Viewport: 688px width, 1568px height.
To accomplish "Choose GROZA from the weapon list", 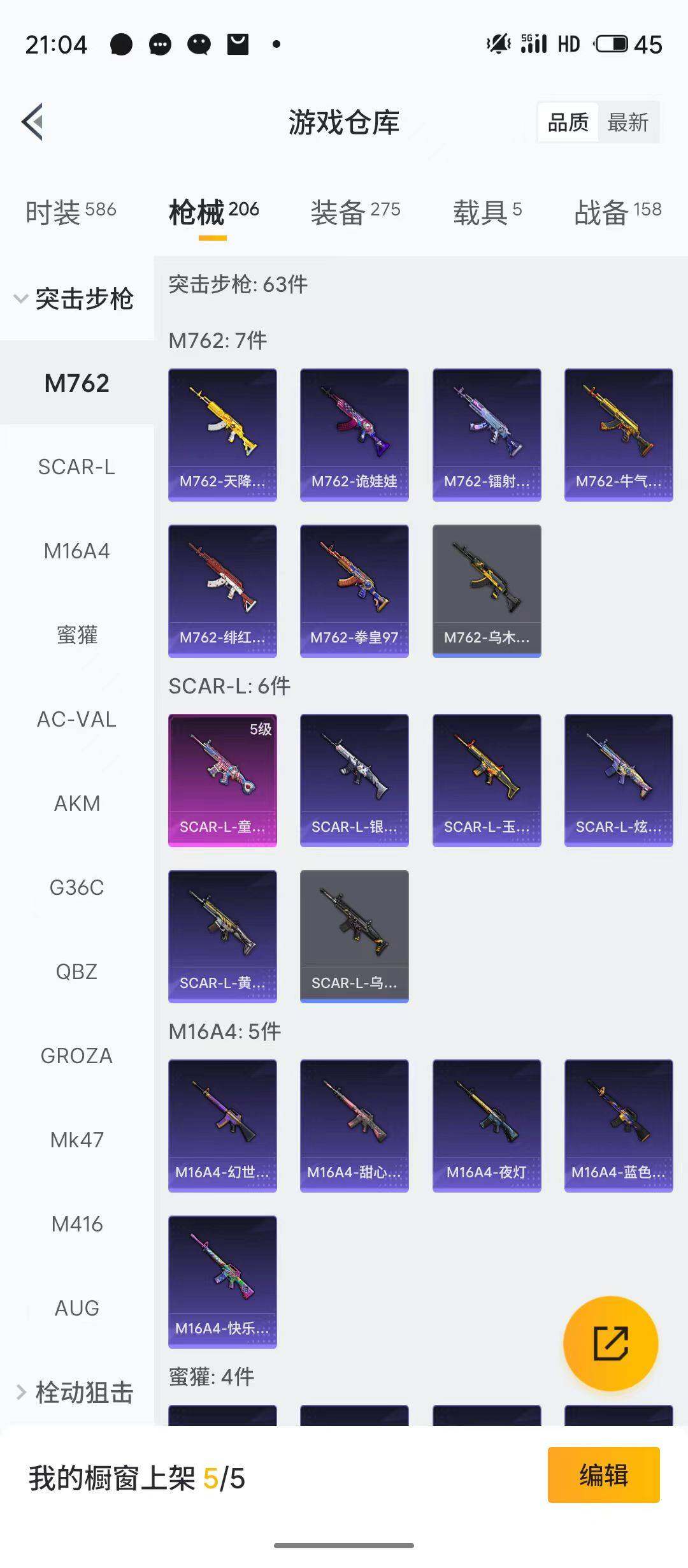I will pos(76,1056).
